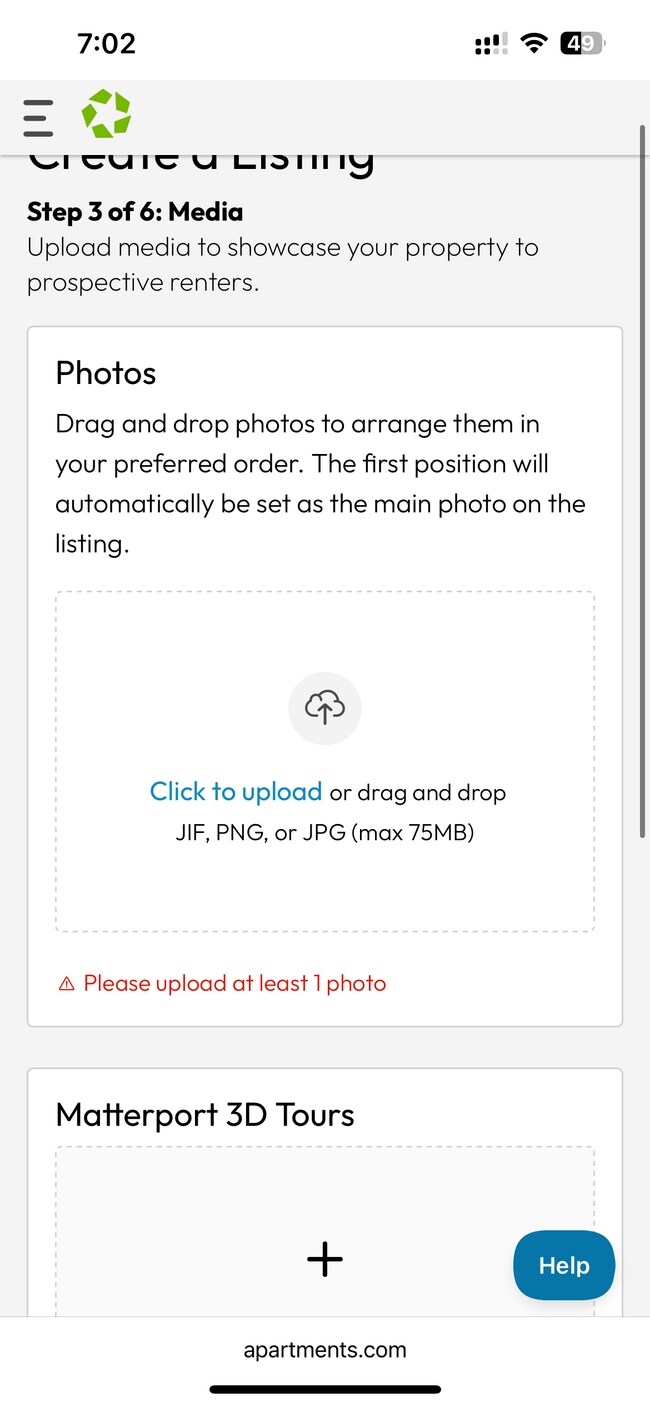Open the hamburger menu
The width and height of the screenshot is (650, 1407).
[37, 117]
